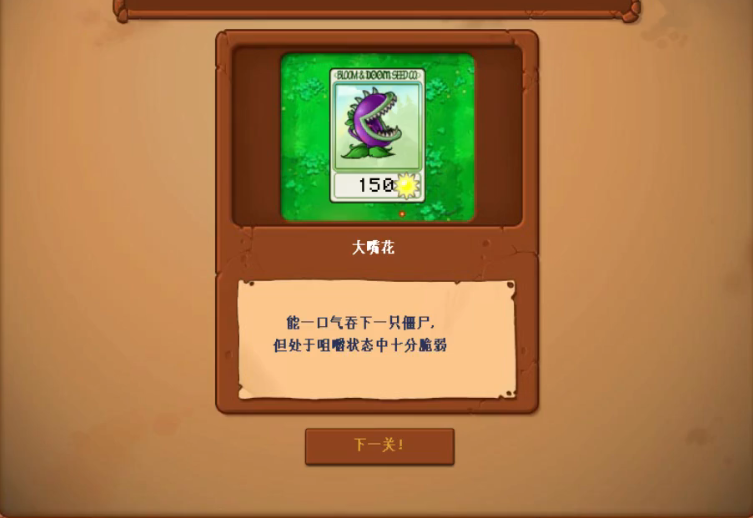Tap the 下一关 next level button
The image size is (753, 518).
pos(379,446)
